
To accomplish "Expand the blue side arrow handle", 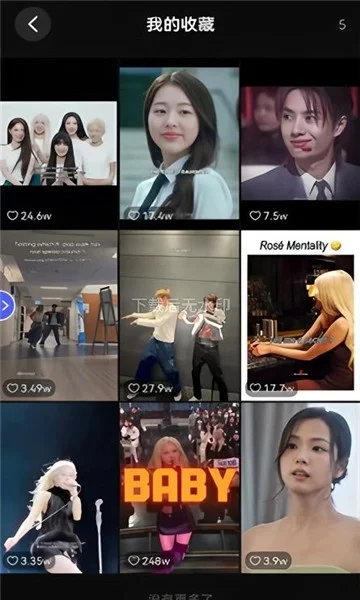I will coord(7,305).
